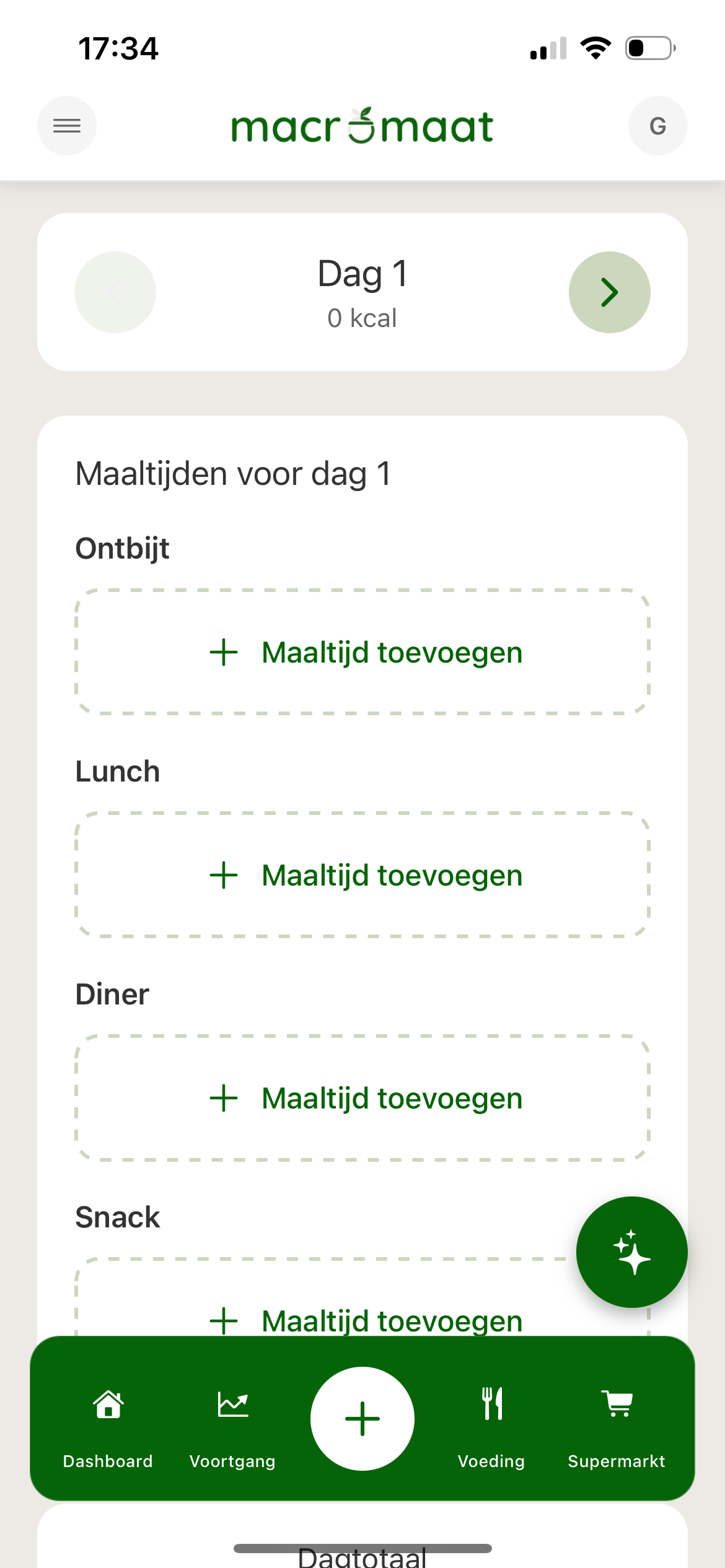Screen dimensions: 725x1568
Task: Open the profile avatar labeled G
Action: (x=657, y=125)
